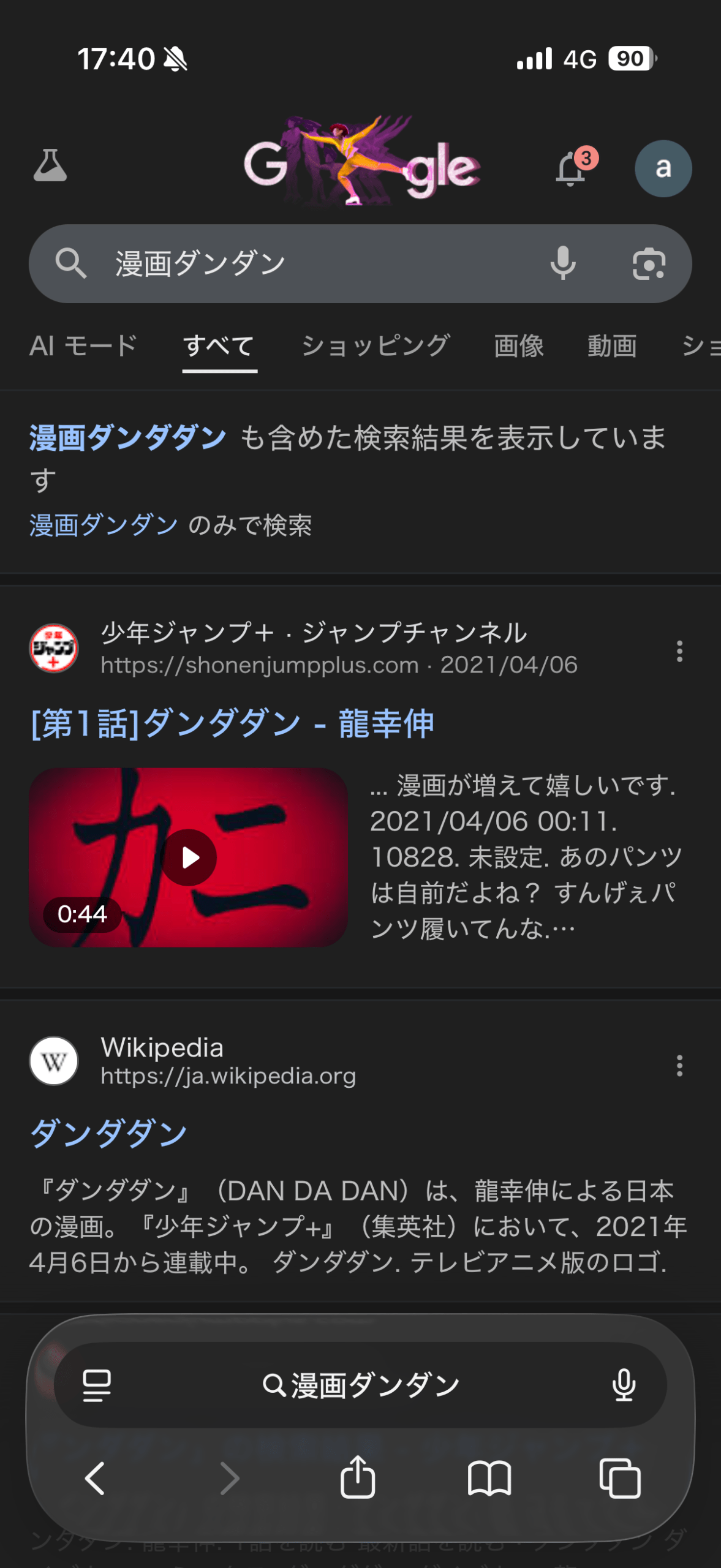Open the account profile avatar
This screenshot has height=1568, width=721.
[x=663, y=168]
